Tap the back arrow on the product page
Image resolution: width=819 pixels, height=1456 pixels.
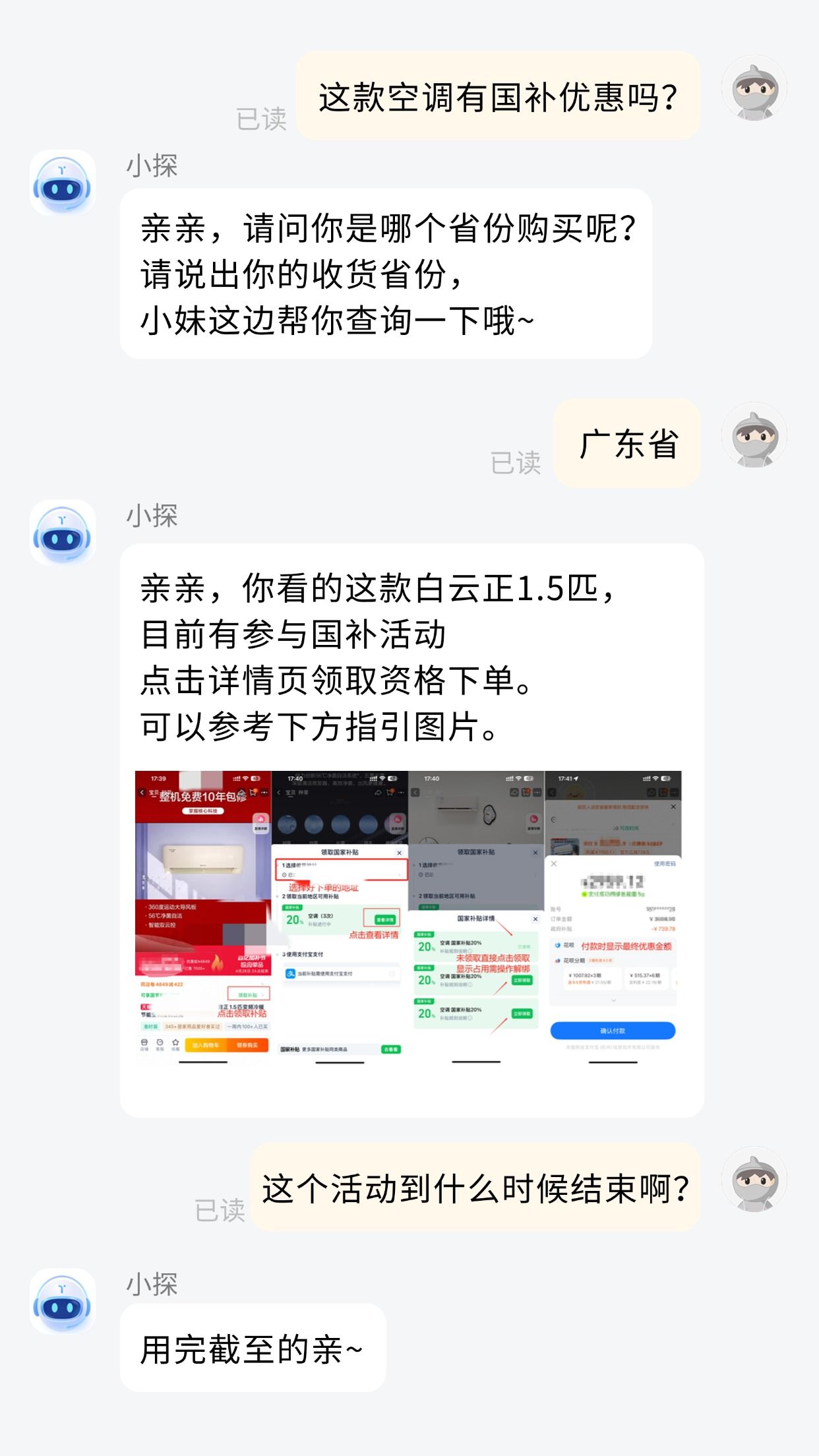(x=141, y=791)
